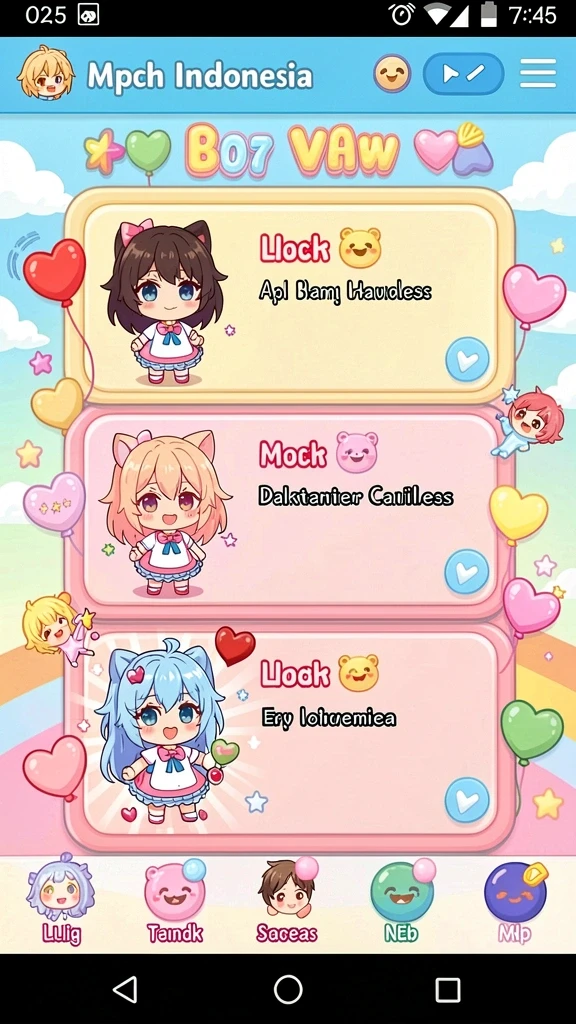The width and height of the screenshot is (576, 1024).
Task: Tap the heart check on Llock card
Action: [468, 360]
